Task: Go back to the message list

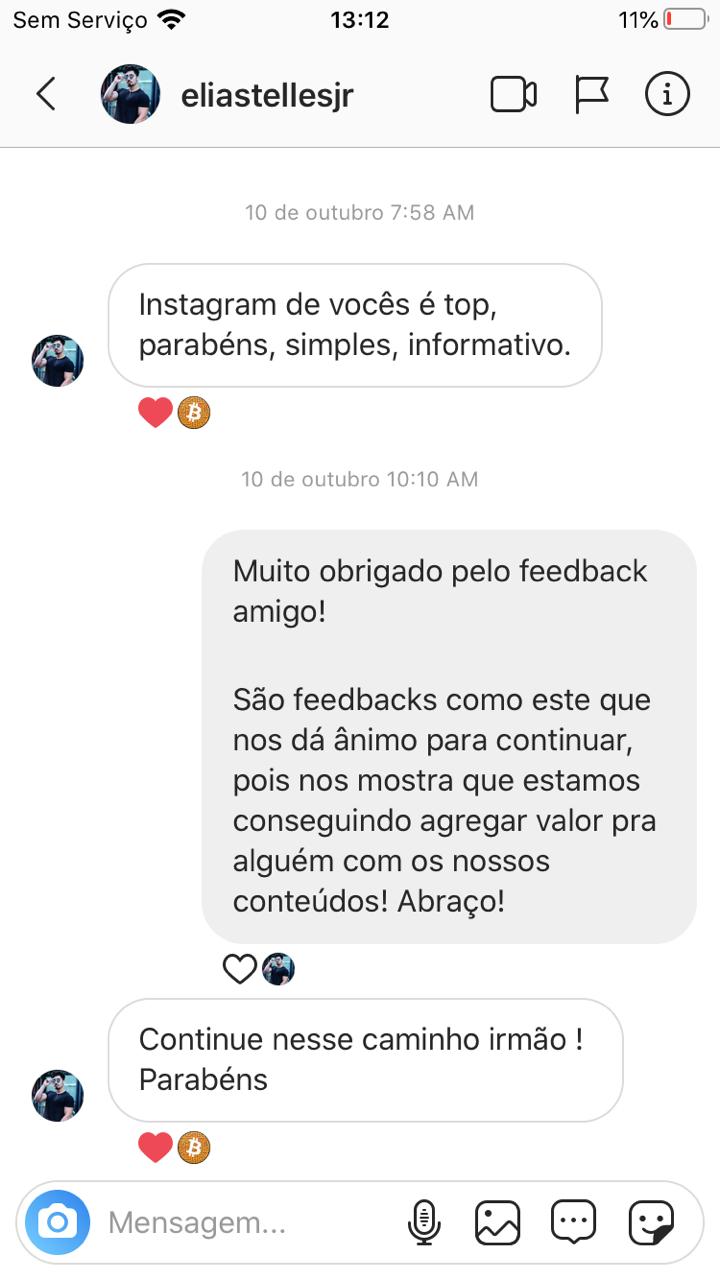Action: click(x=46, y=95)
